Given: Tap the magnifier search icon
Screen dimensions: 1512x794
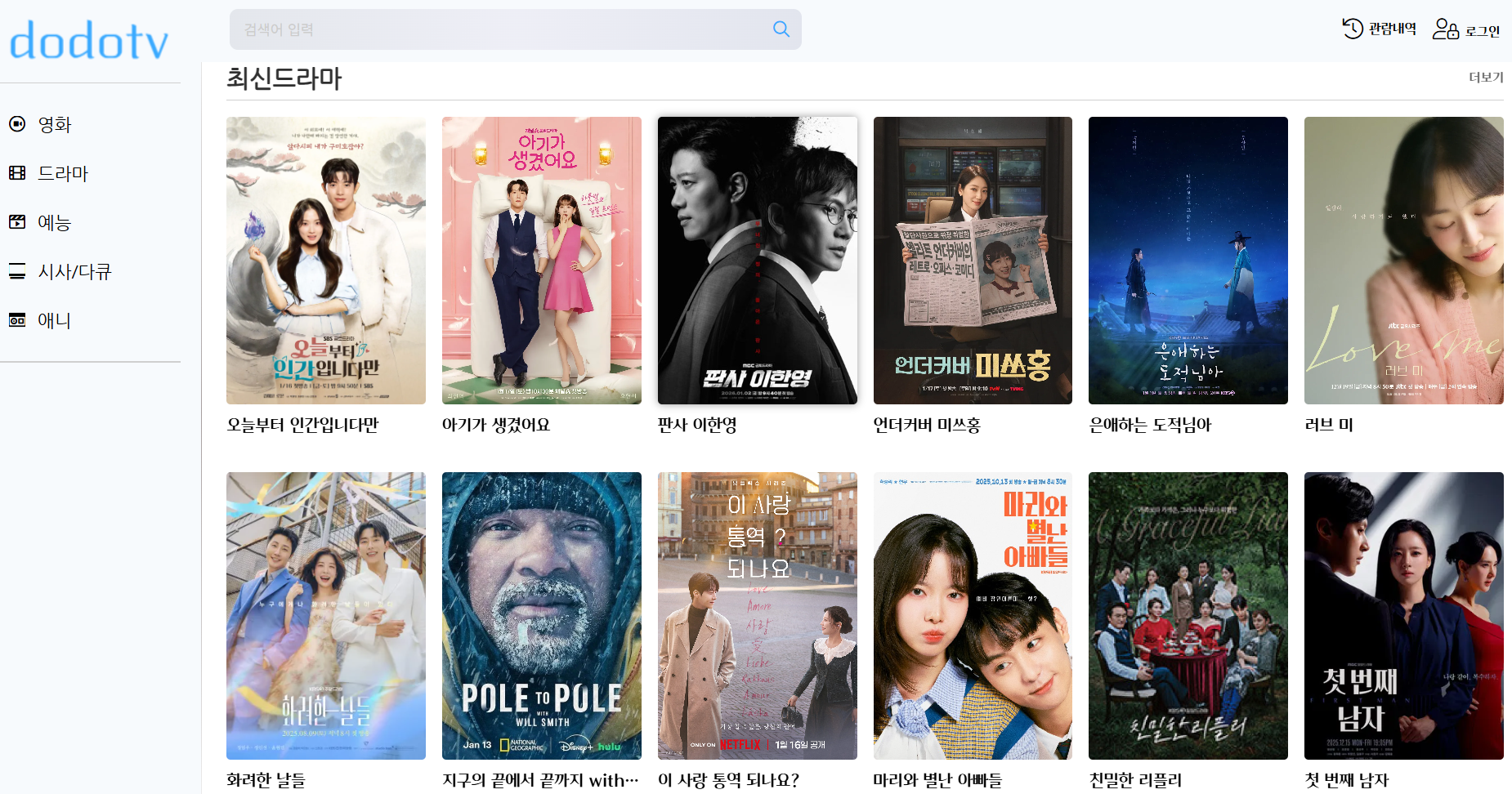Looking at the screenshot, I should pyautogui.click(x=781, y=29).
